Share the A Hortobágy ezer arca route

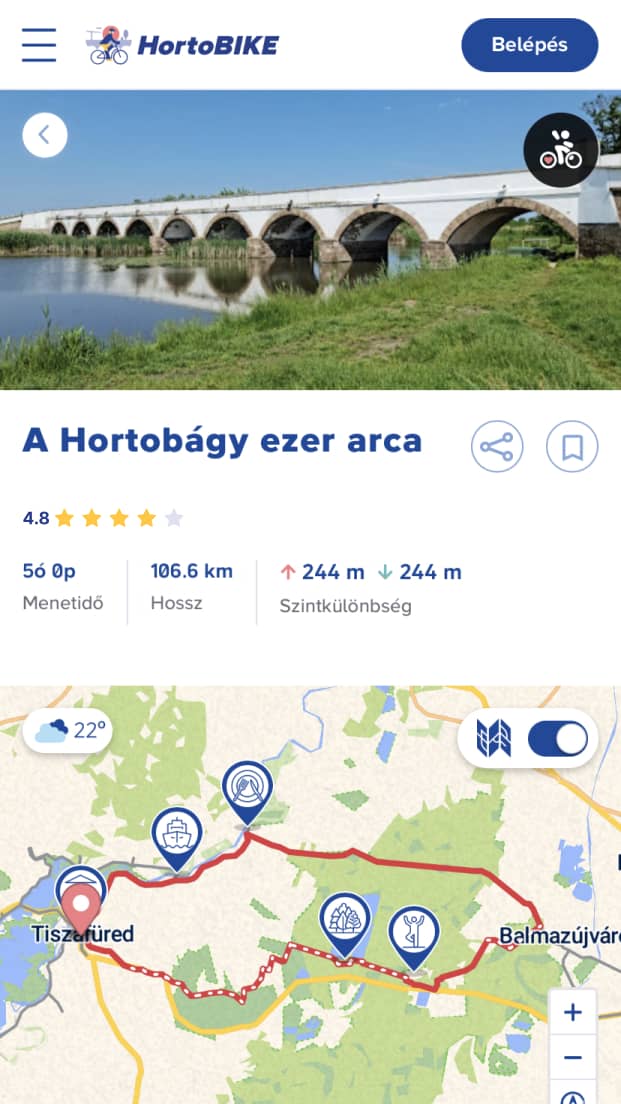497,446
